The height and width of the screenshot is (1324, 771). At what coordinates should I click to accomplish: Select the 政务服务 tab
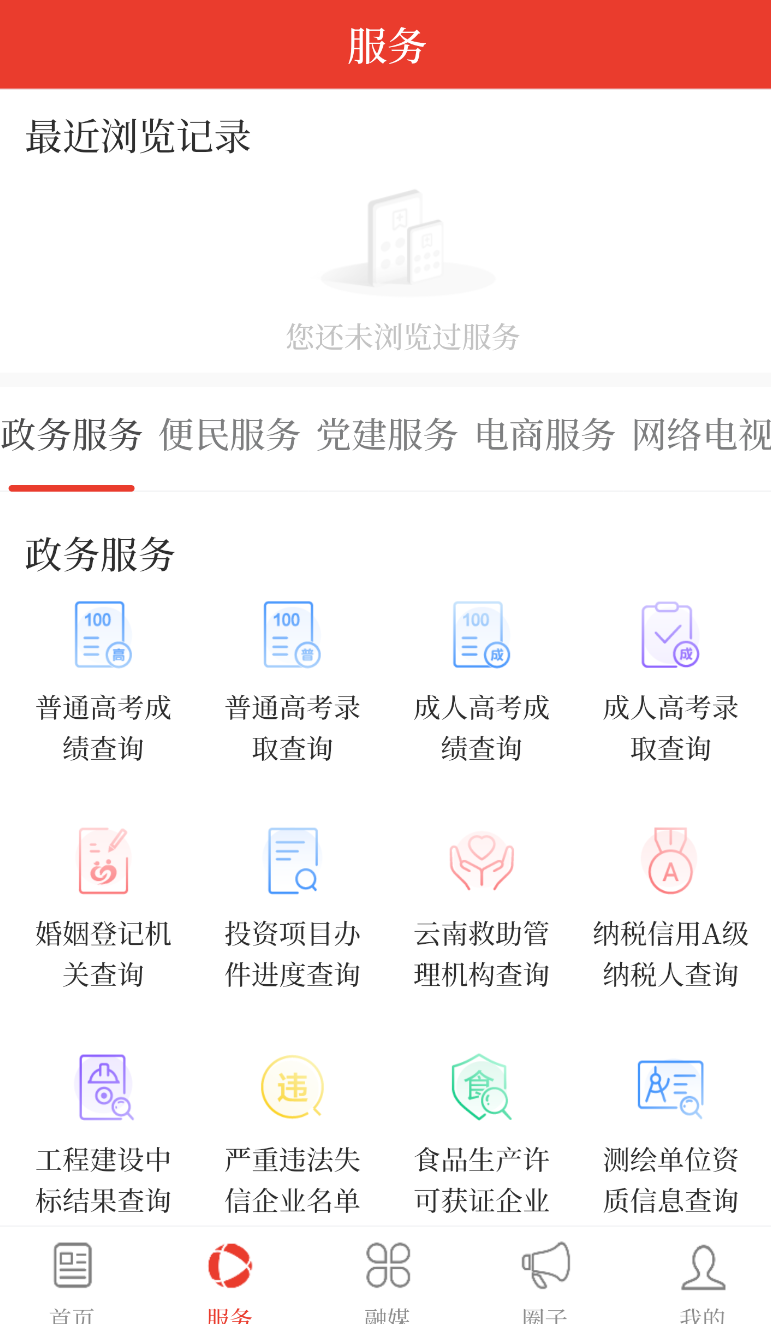click(x=72, y=434)
